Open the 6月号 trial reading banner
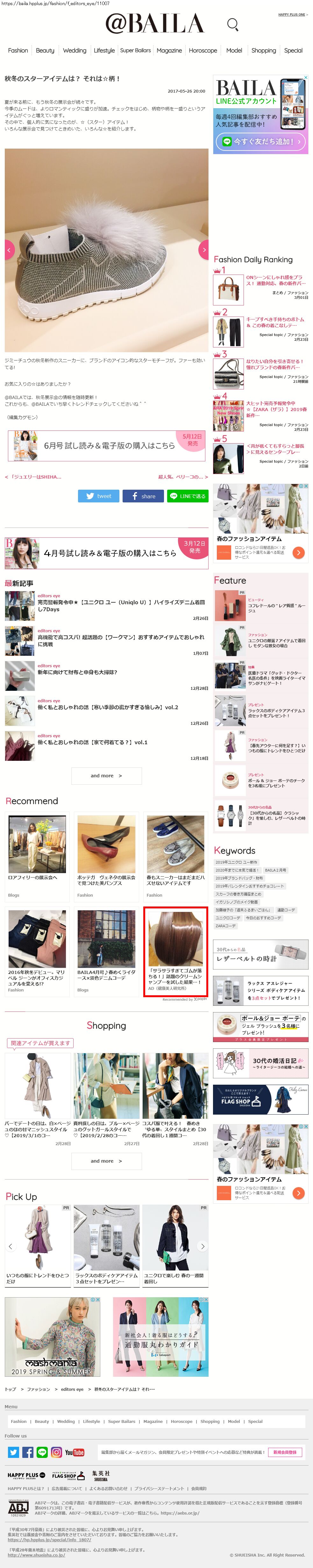Screen dimensions: 313x1568 pos(107,445)
